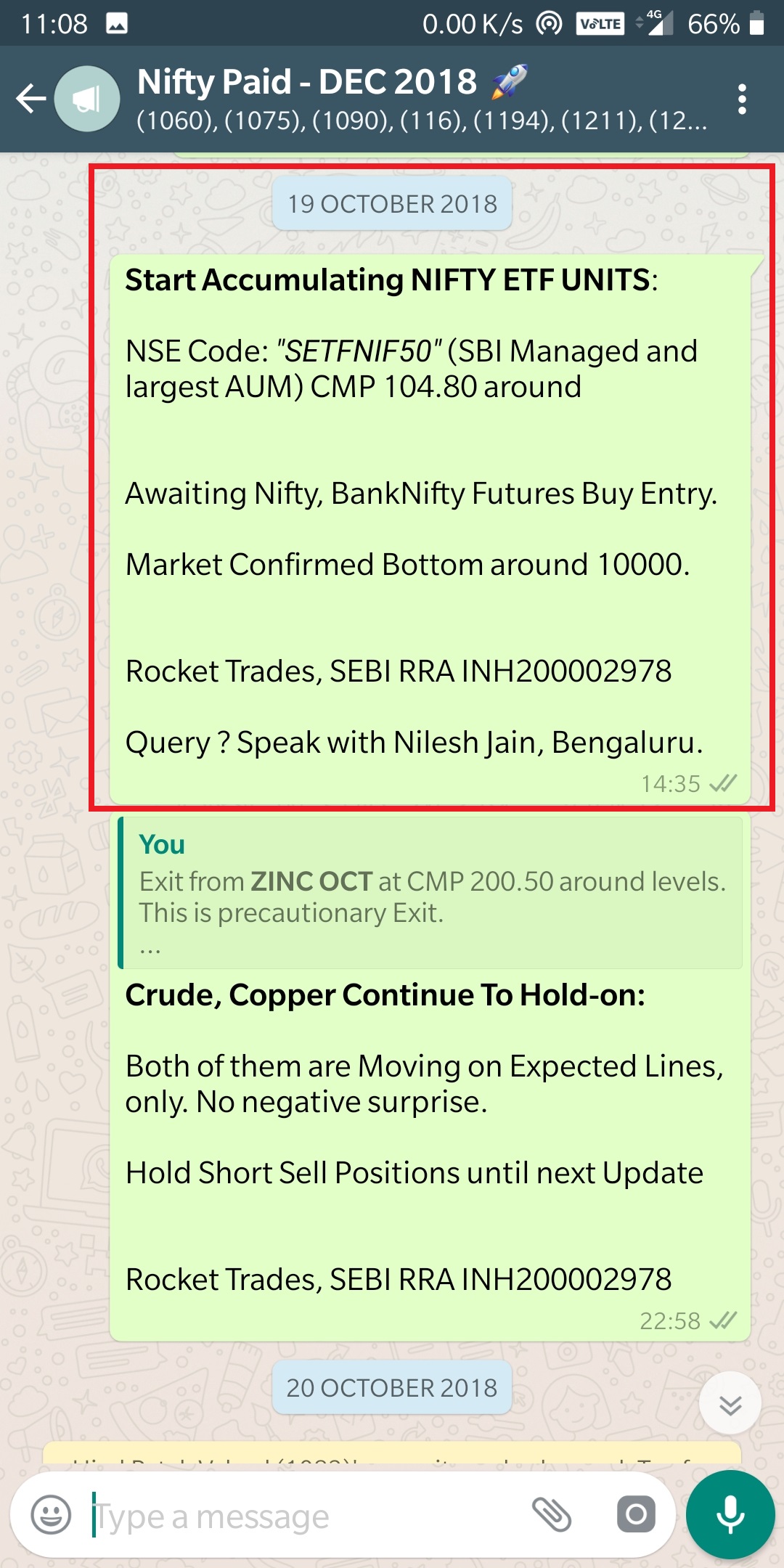Record a voice message

[730, 1514]
